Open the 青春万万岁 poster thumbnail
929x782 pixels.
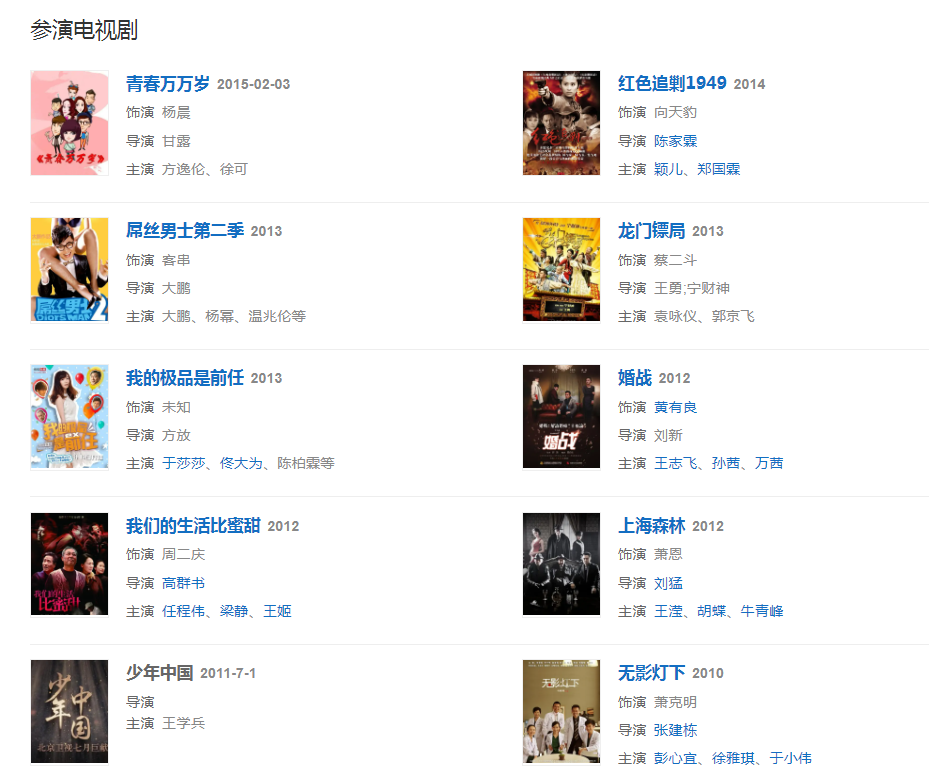pyautogui.click(x=69, y=123)
